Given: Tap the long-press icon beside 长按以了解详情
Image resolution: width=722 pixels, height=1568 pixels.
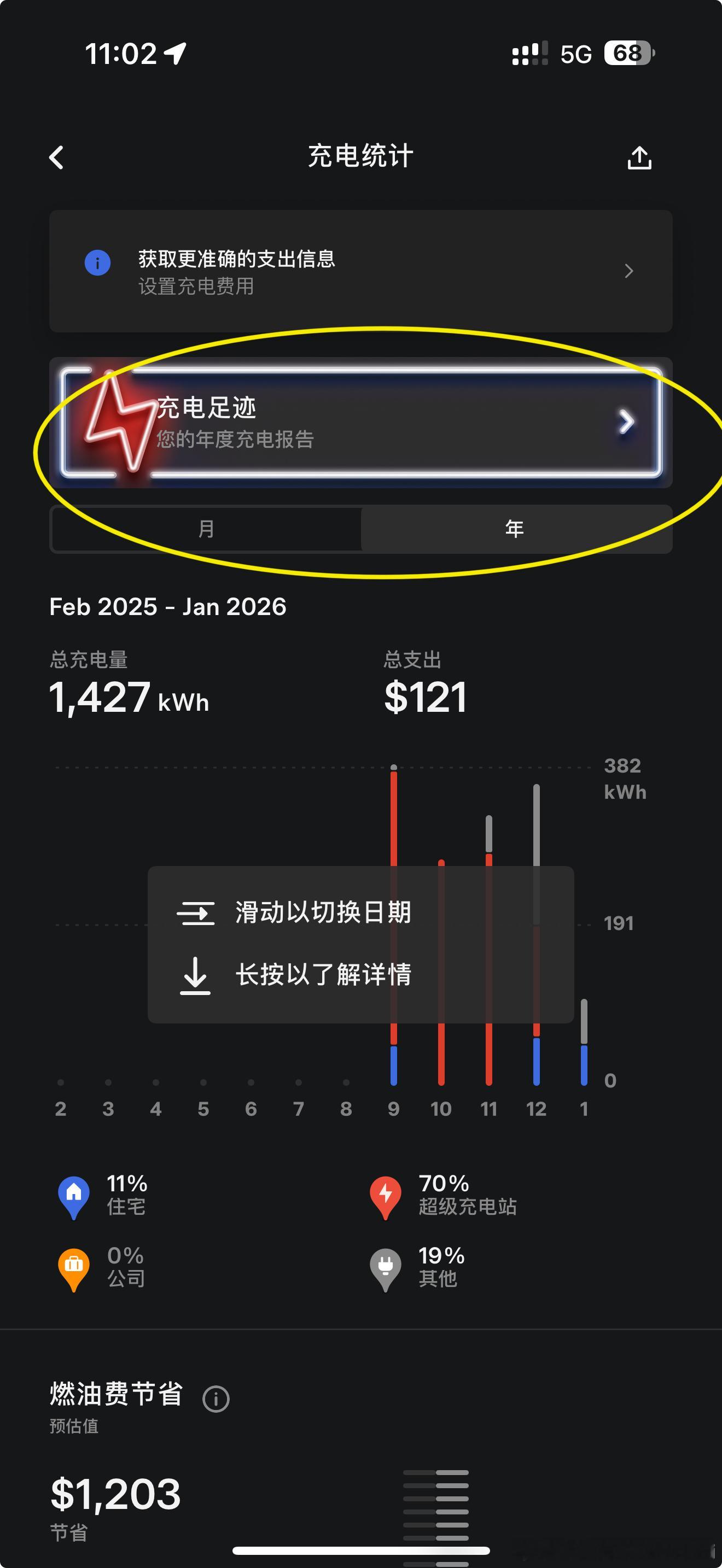Looking at the screenshot, I should [x=196, y=976].
